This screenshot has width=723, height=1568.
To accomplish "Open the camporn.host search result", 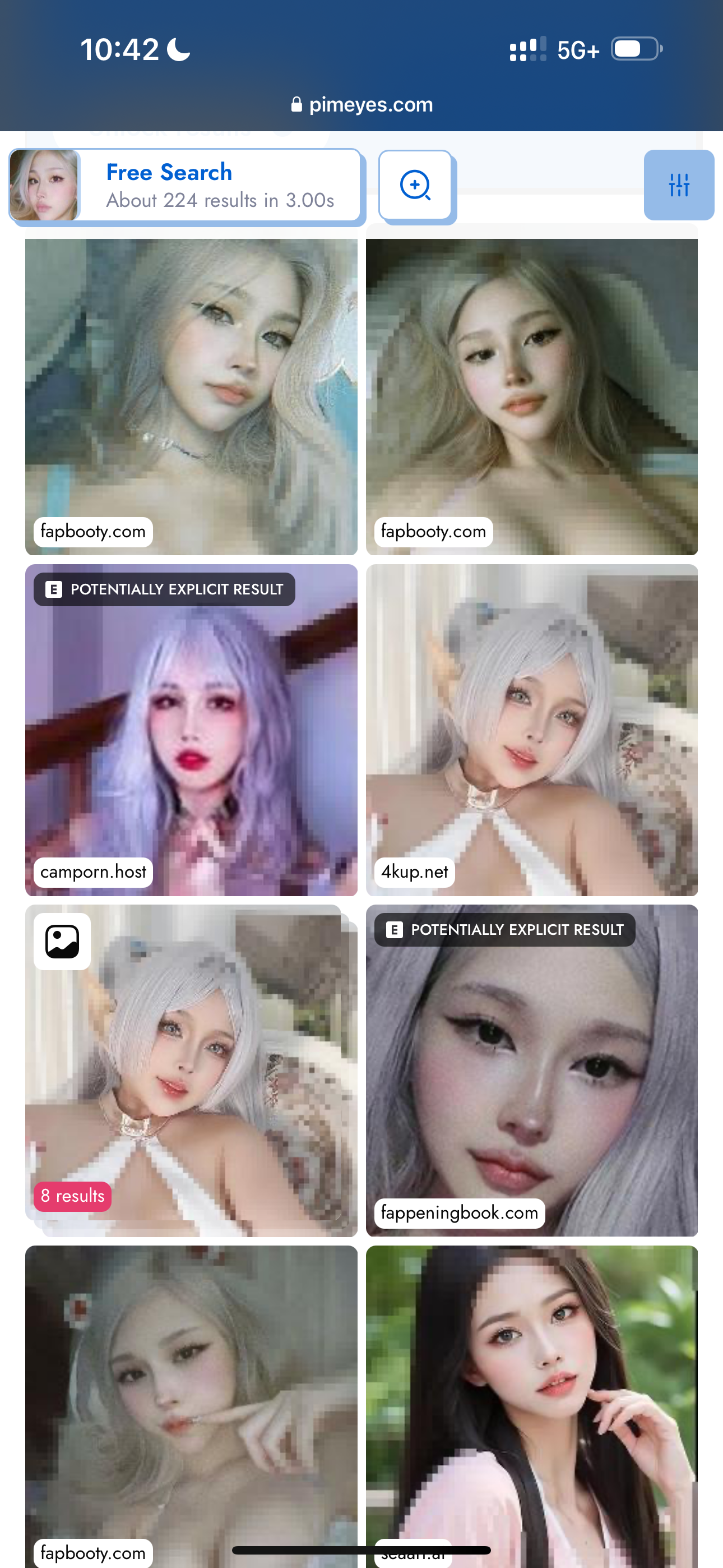I will click(x=191, y=730).
